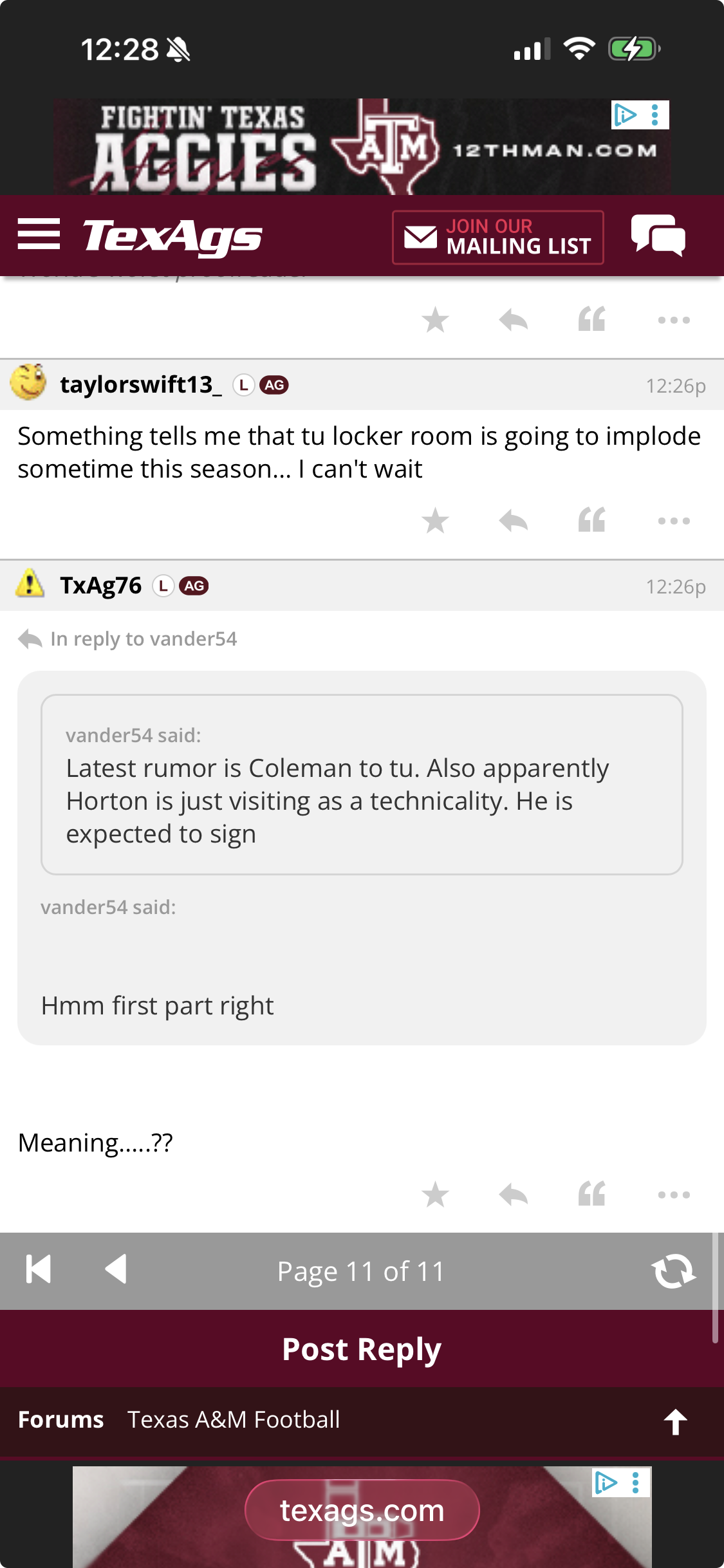
Task: Open the Texas A&M Football forum
Action: point(234,1419)
